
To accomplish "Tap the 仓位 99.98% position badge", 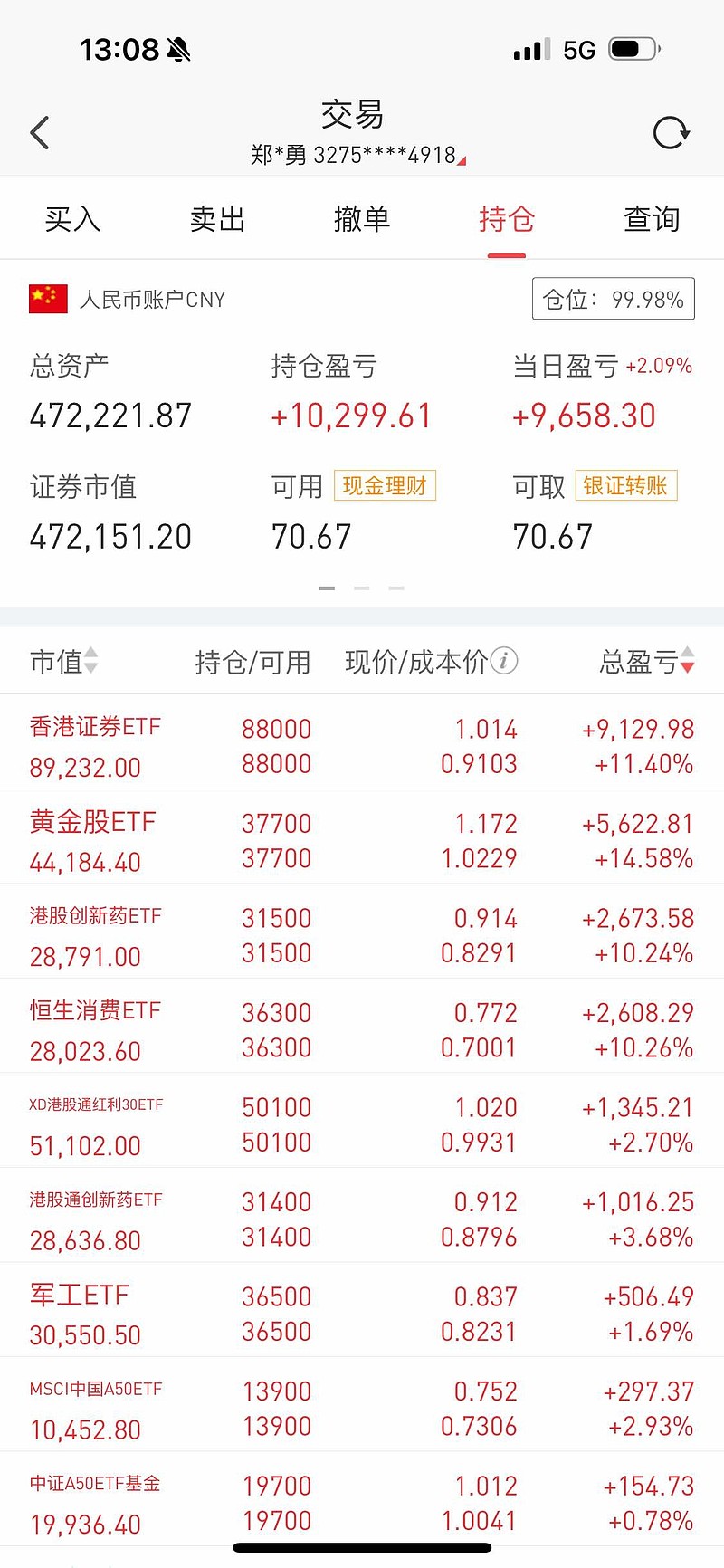I will pos(613,299).
